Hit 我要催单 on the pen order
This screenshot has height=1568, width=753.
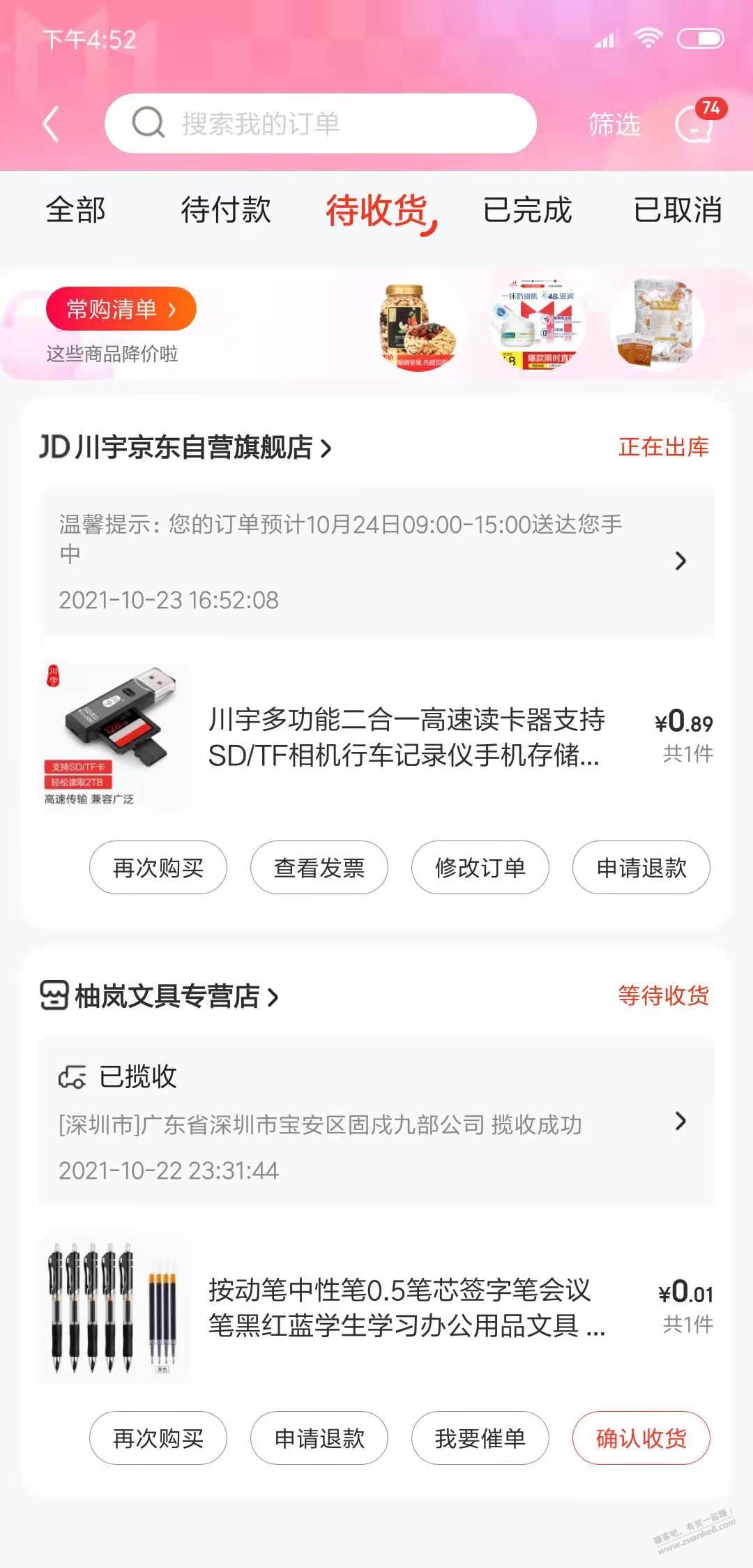point(480,1438)
